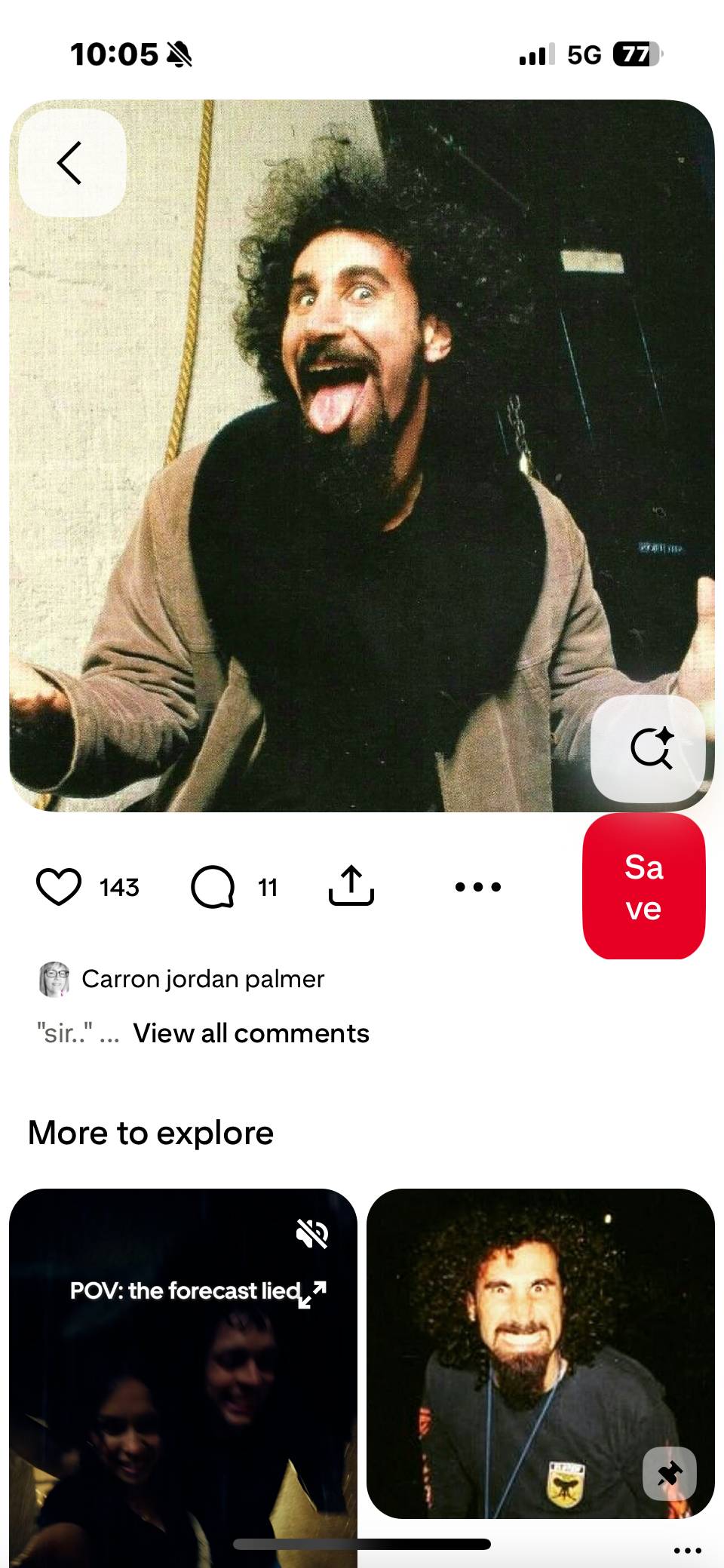The image size is (724, 1568).
Task: Like this pin with the heart icon
Action: click(x=59, y=886)
